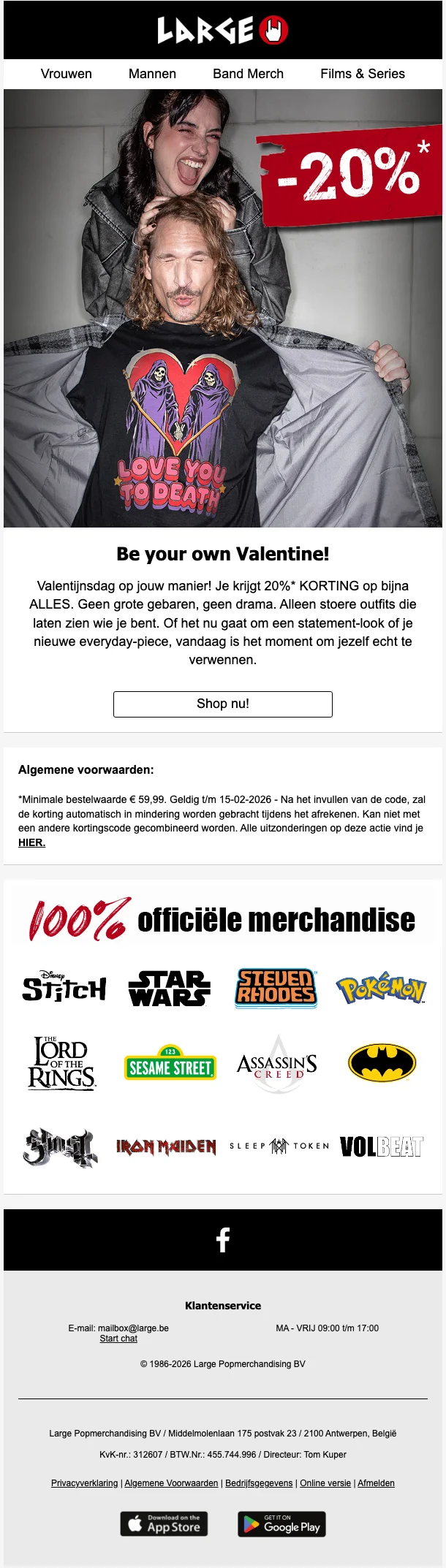This screenshot has width=446, height=1568.
Task: Get the app on Google Play
Action: tap(281, 1524)
